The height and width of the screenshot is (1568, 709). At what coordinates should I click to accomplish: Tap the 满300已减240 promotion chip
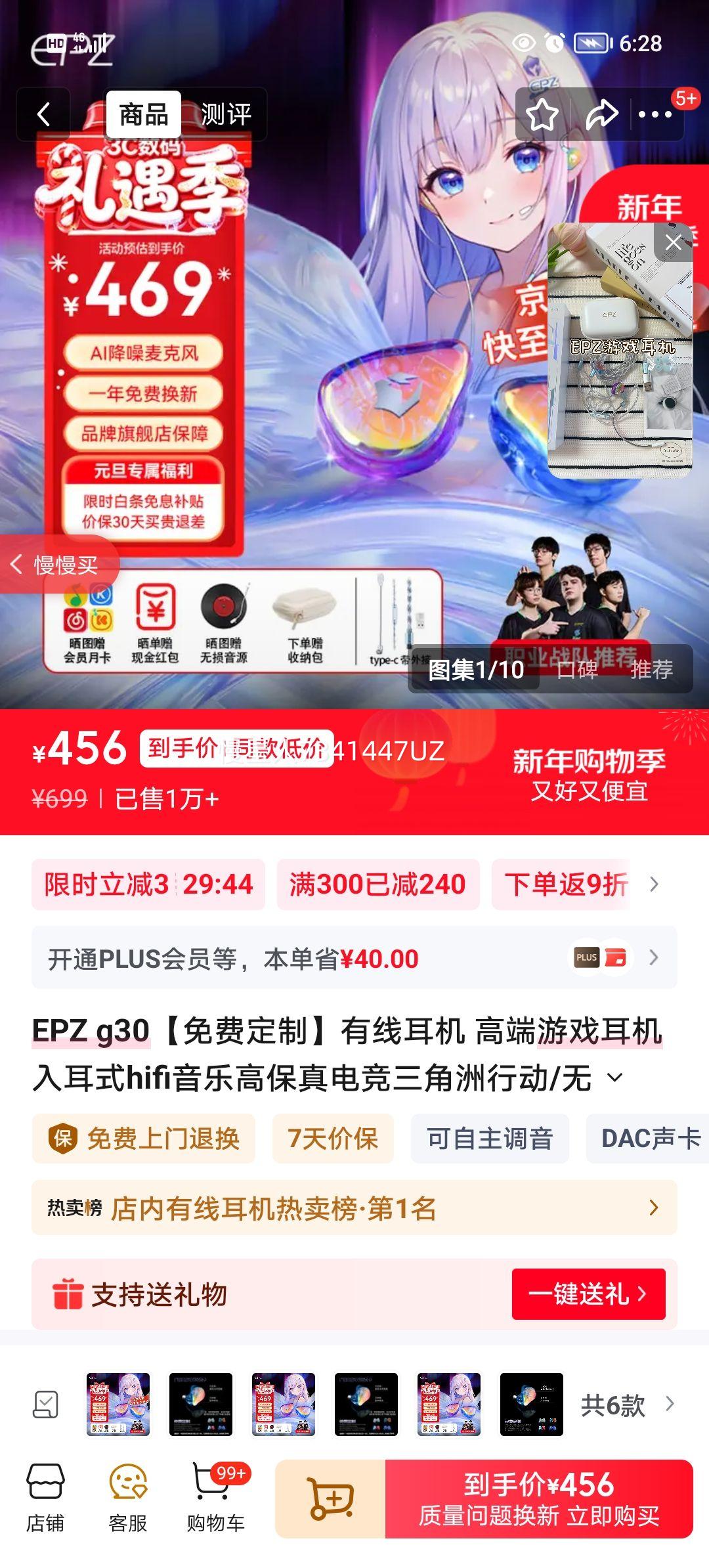[379, 884]
